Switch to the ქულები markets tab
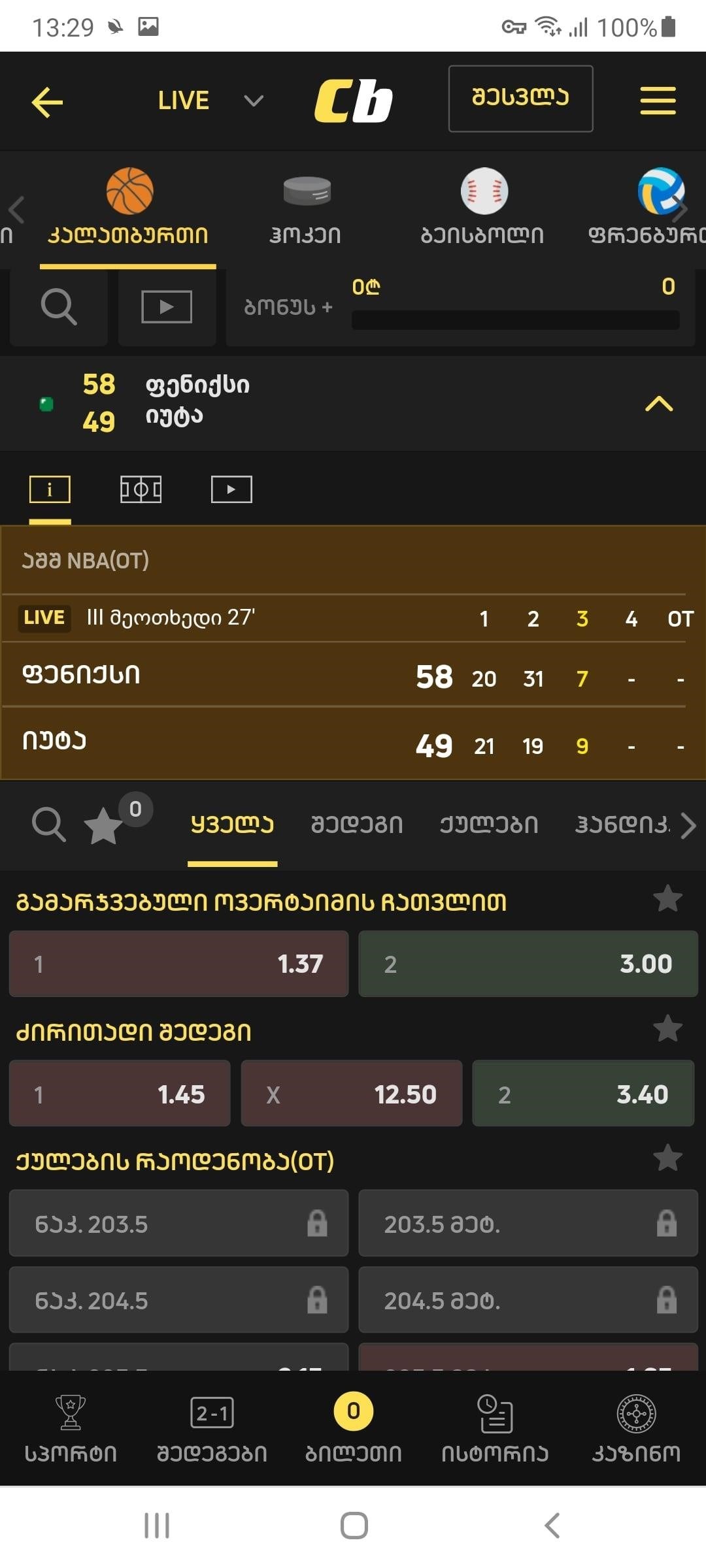This screenshot has width=706, height=1568. click(x=489, y=825)
